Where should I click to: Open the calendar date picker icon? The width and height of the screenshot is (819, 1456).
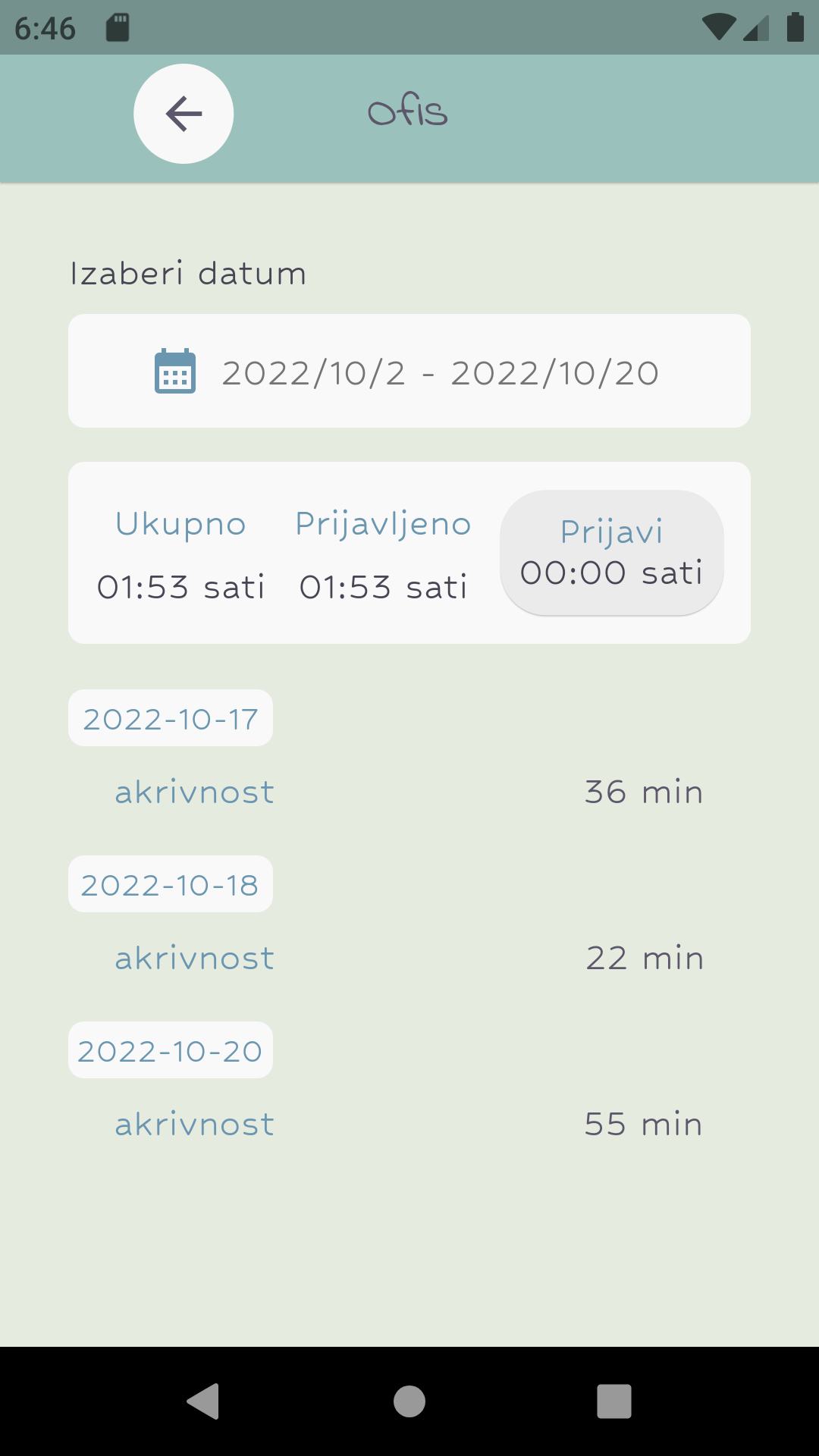click(176, 371)
